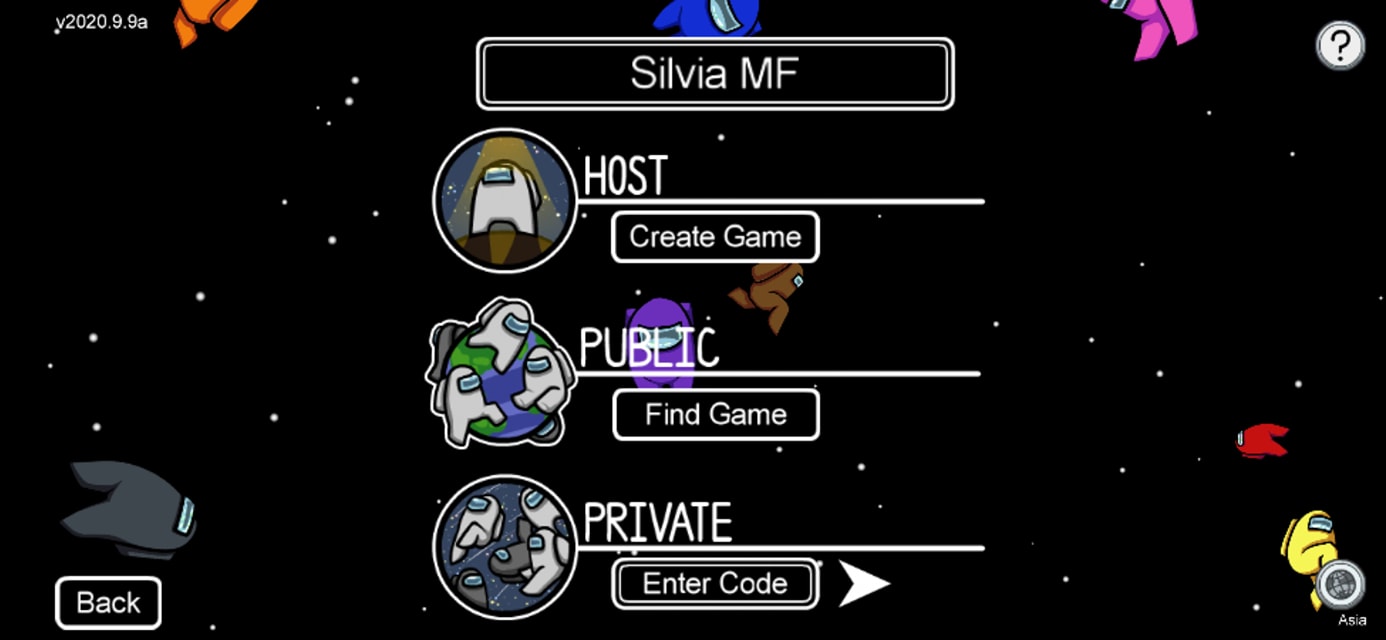
Task: Edit the player name Silvia MF
Action: pos(715,73)
